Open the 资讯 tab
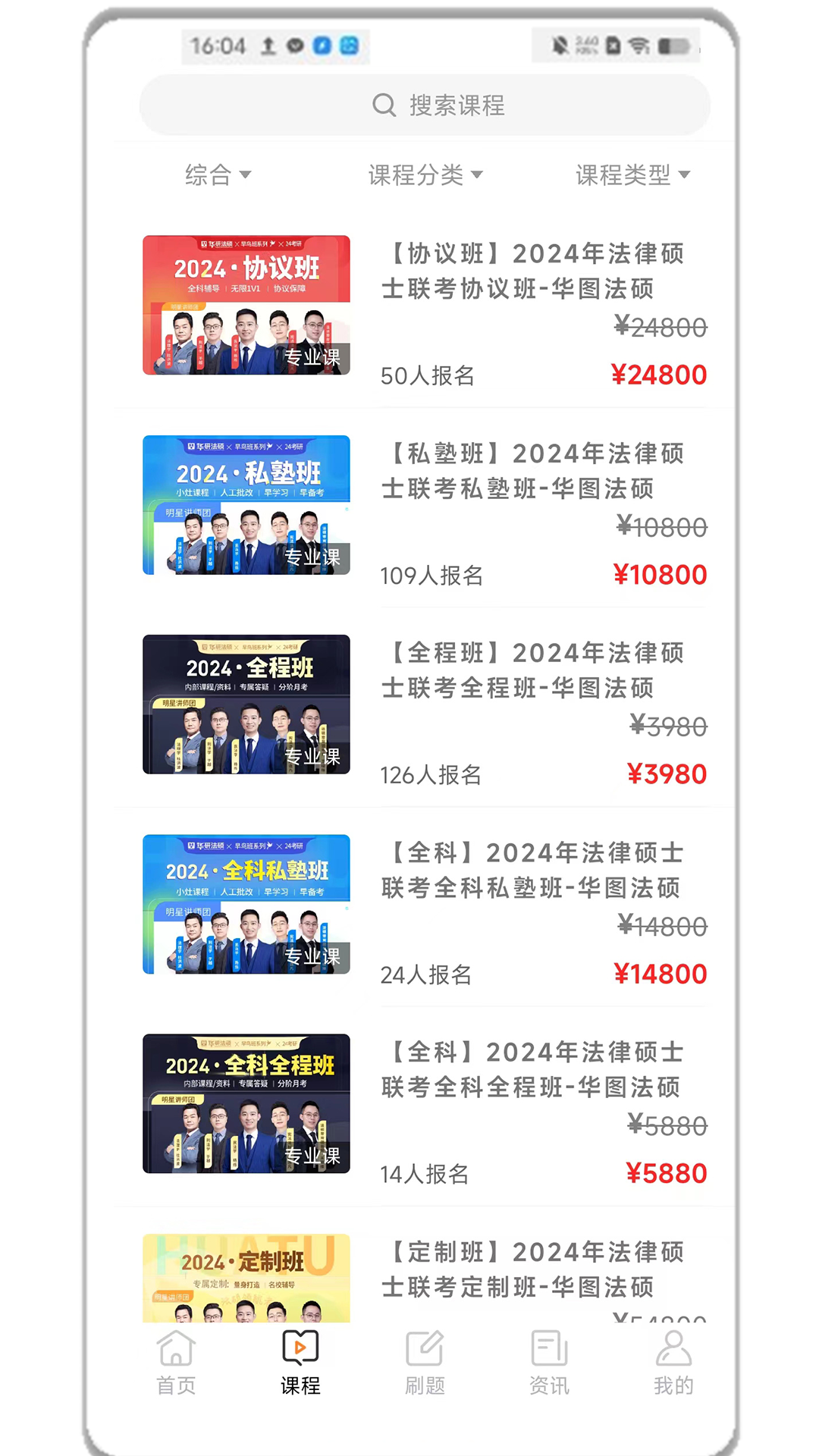This screenshot has height=1456, width=819. (x=549, y=1363)
